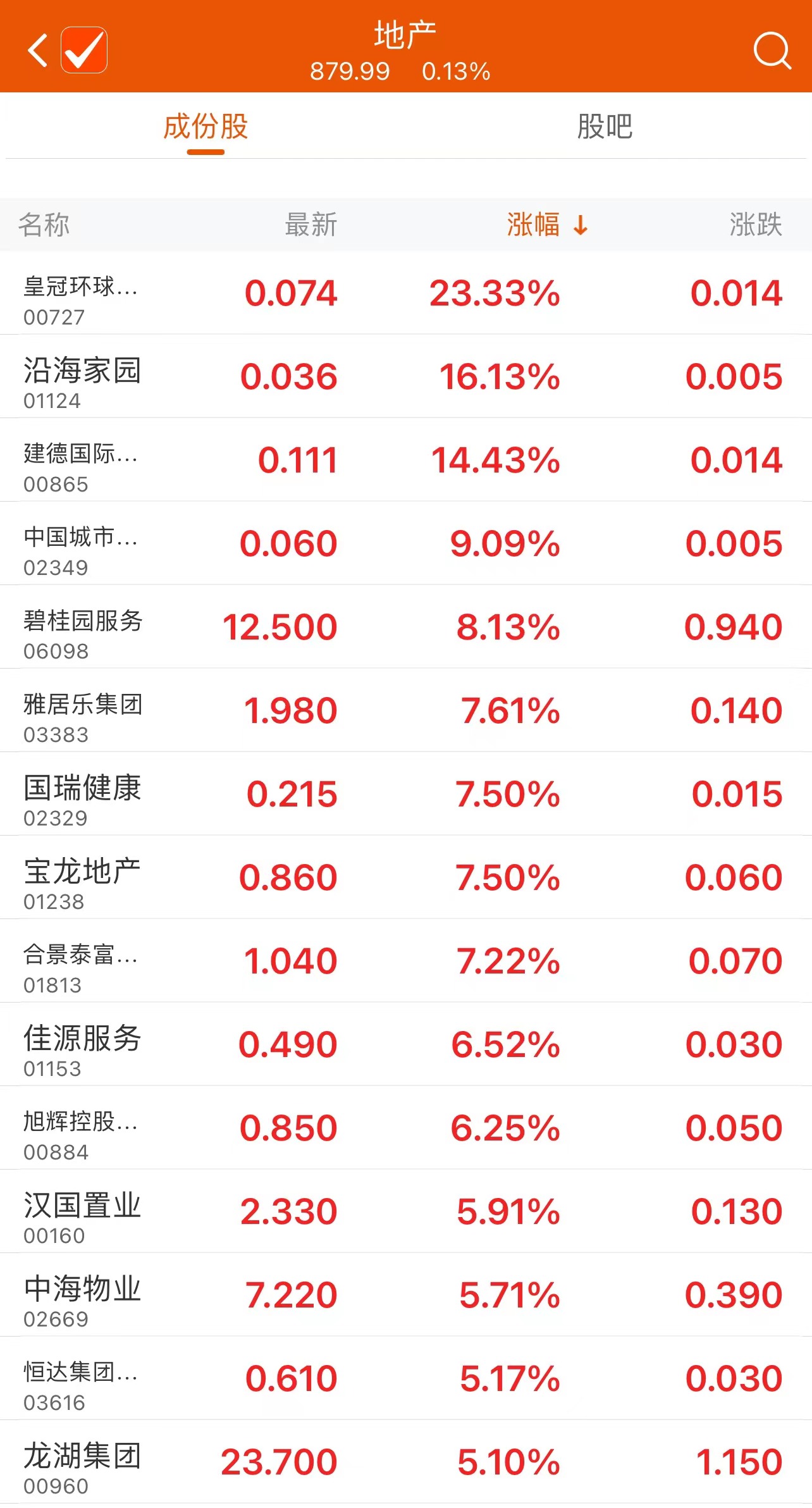Screen dimensions: 812x1508
Task: Switch to the 股吧 tab
Action: pos(605,127)
